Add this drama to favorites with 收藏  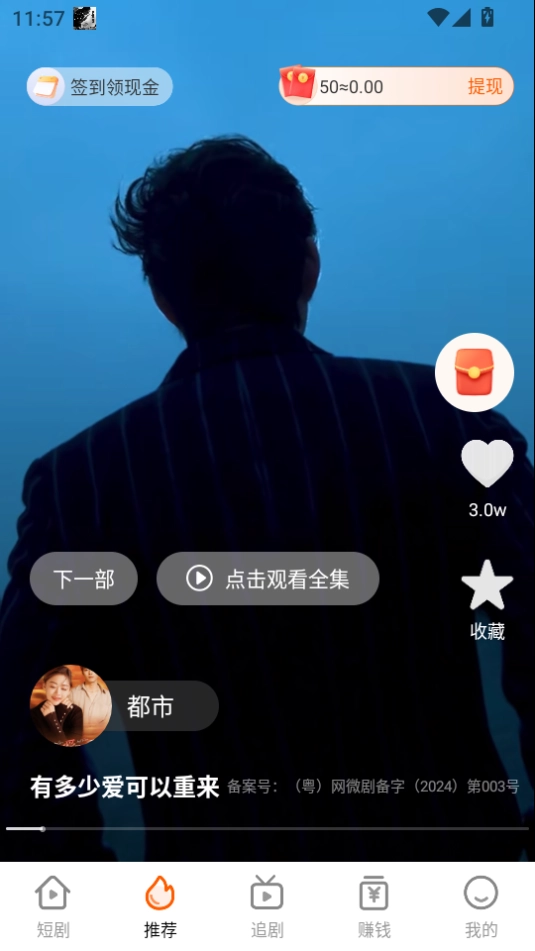click(x=487, y=599)
